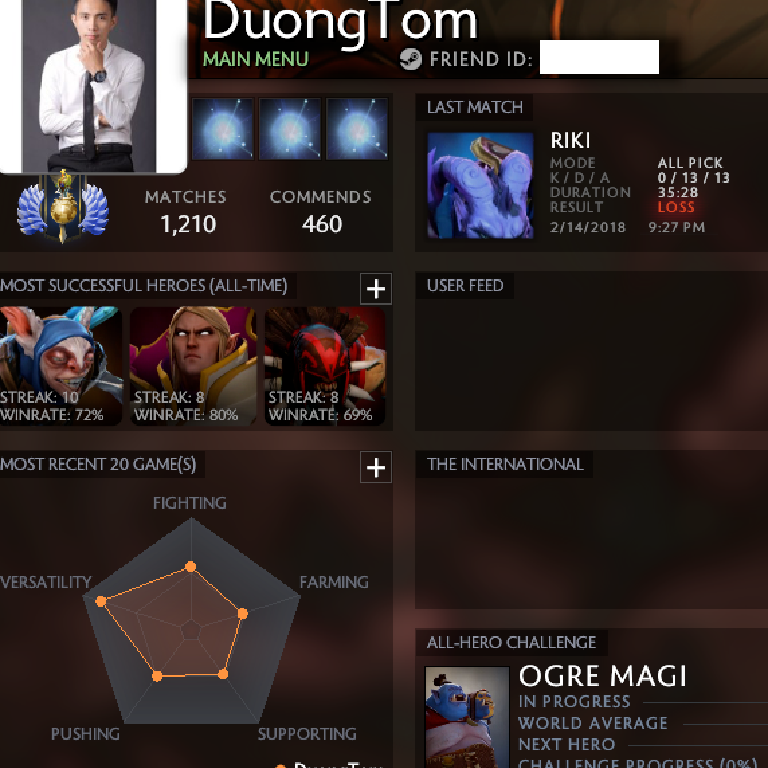Open Invoker hero stats tile
This screenshot has width=768, height=768.
pyautogui.click(x=192, y=366)
